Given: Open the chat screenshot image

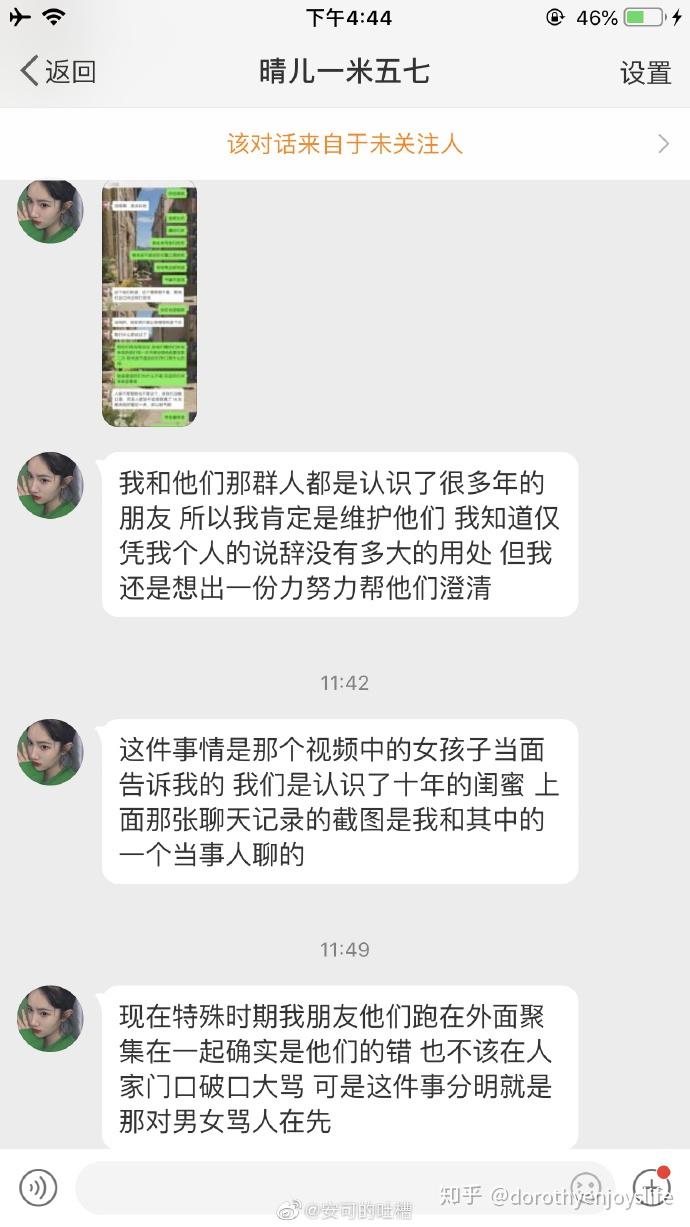Looking at the screenshot, I should click(x=149, y=304).
